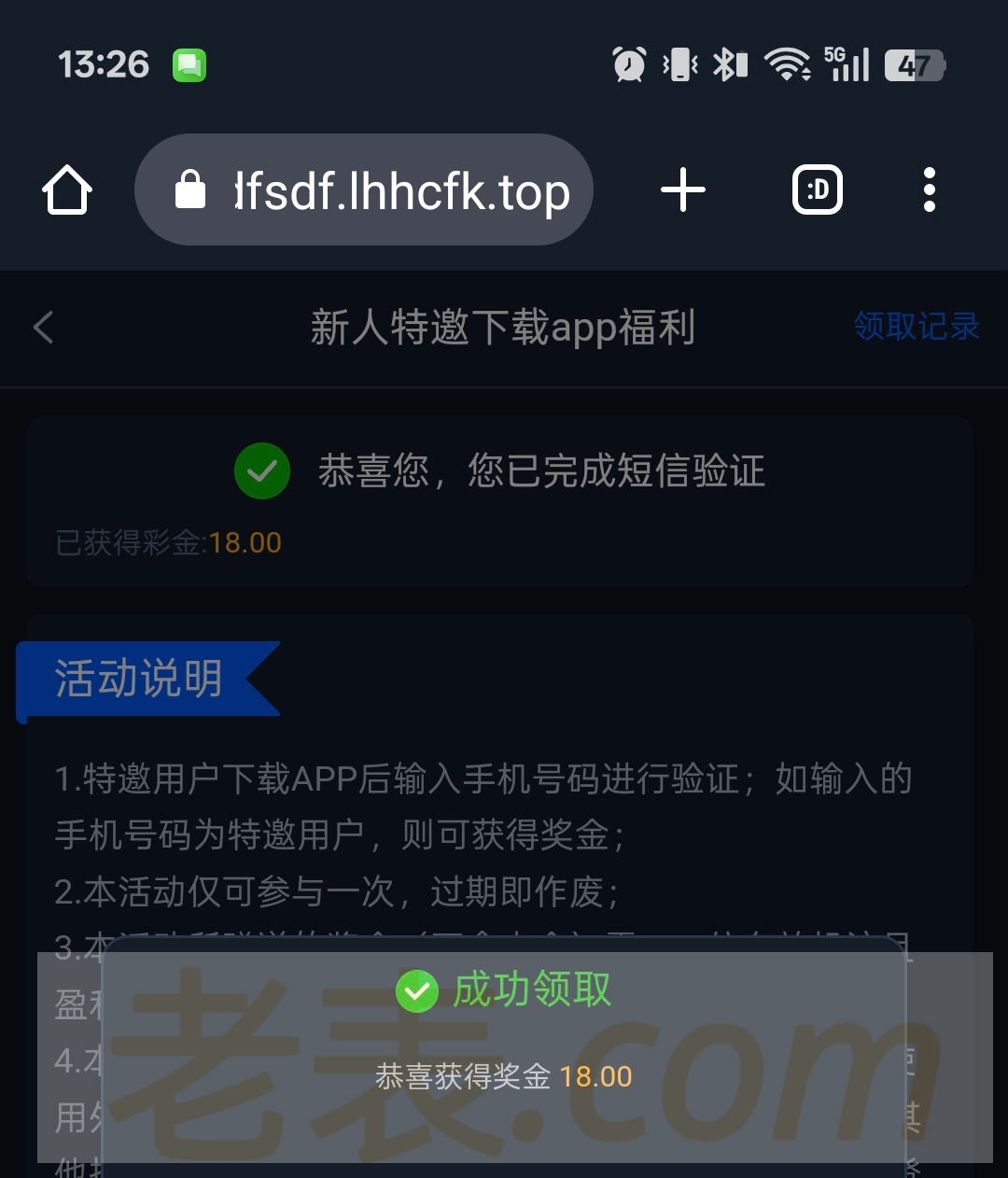Open the browser overflow menu
This screenshot has height=1178, width=1008.
point(929,190)
